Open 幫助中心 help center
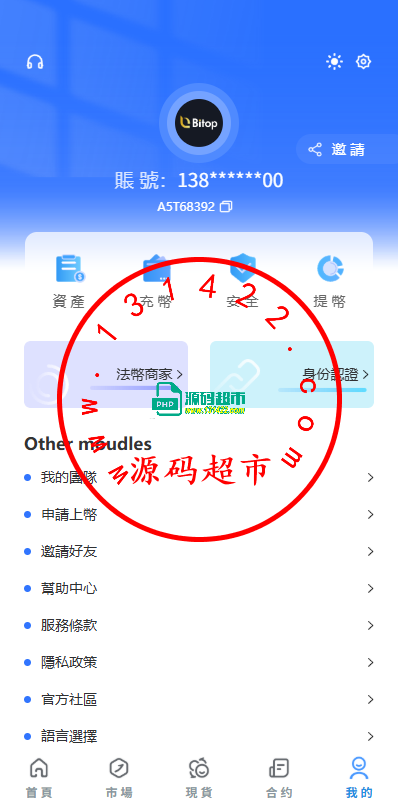398x798 pixels. (199, 589)
